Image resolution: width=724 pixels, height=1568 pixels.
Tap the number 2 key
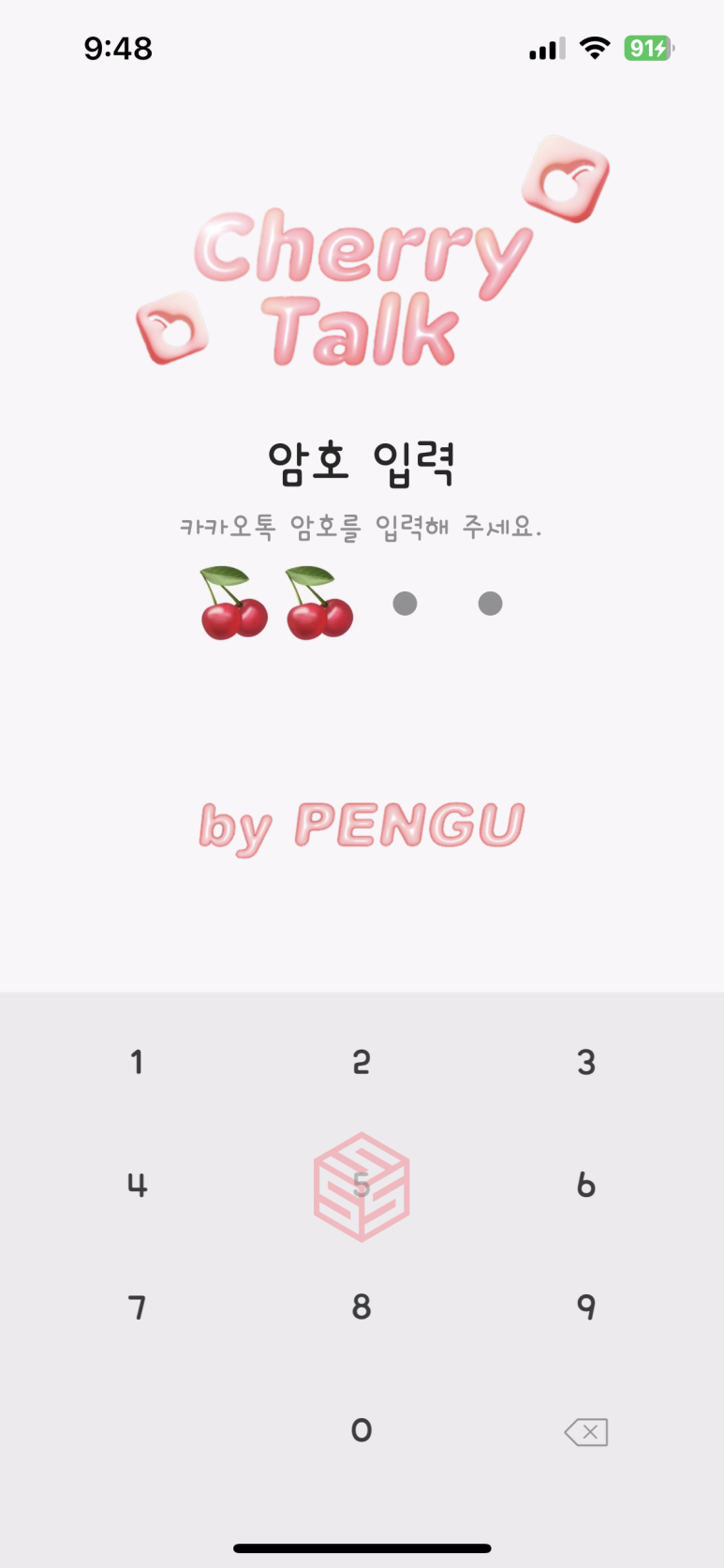coord(362,1062)
